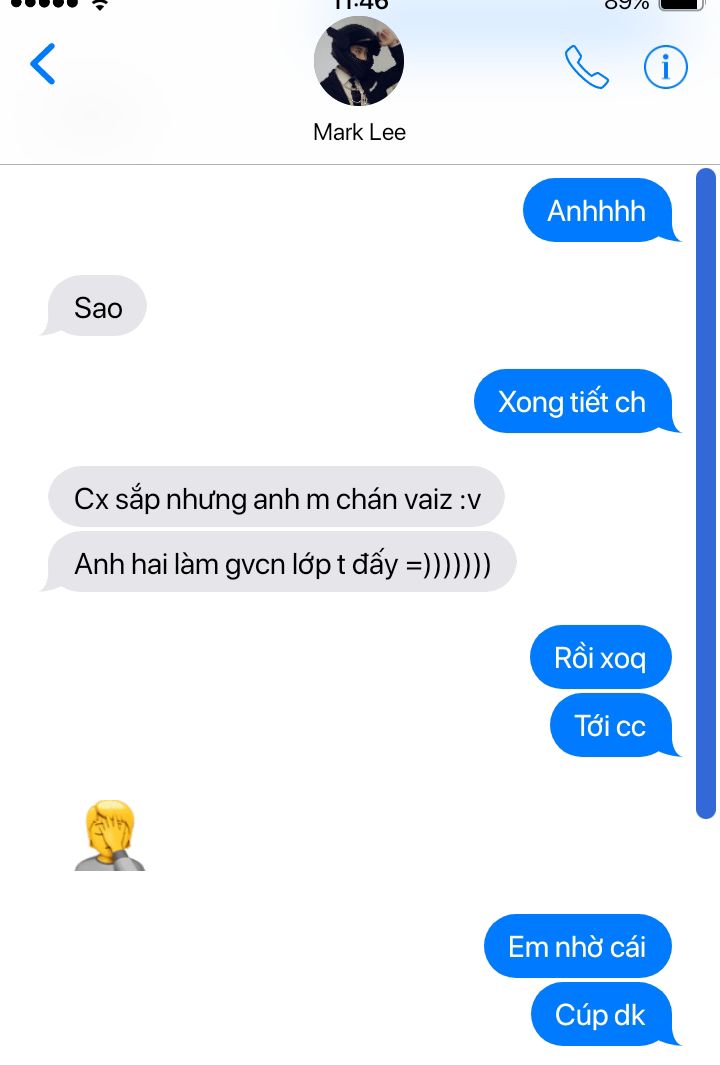Open the conversation info button
Viewport: 720px width, 1065px height.
click(665, 67)
